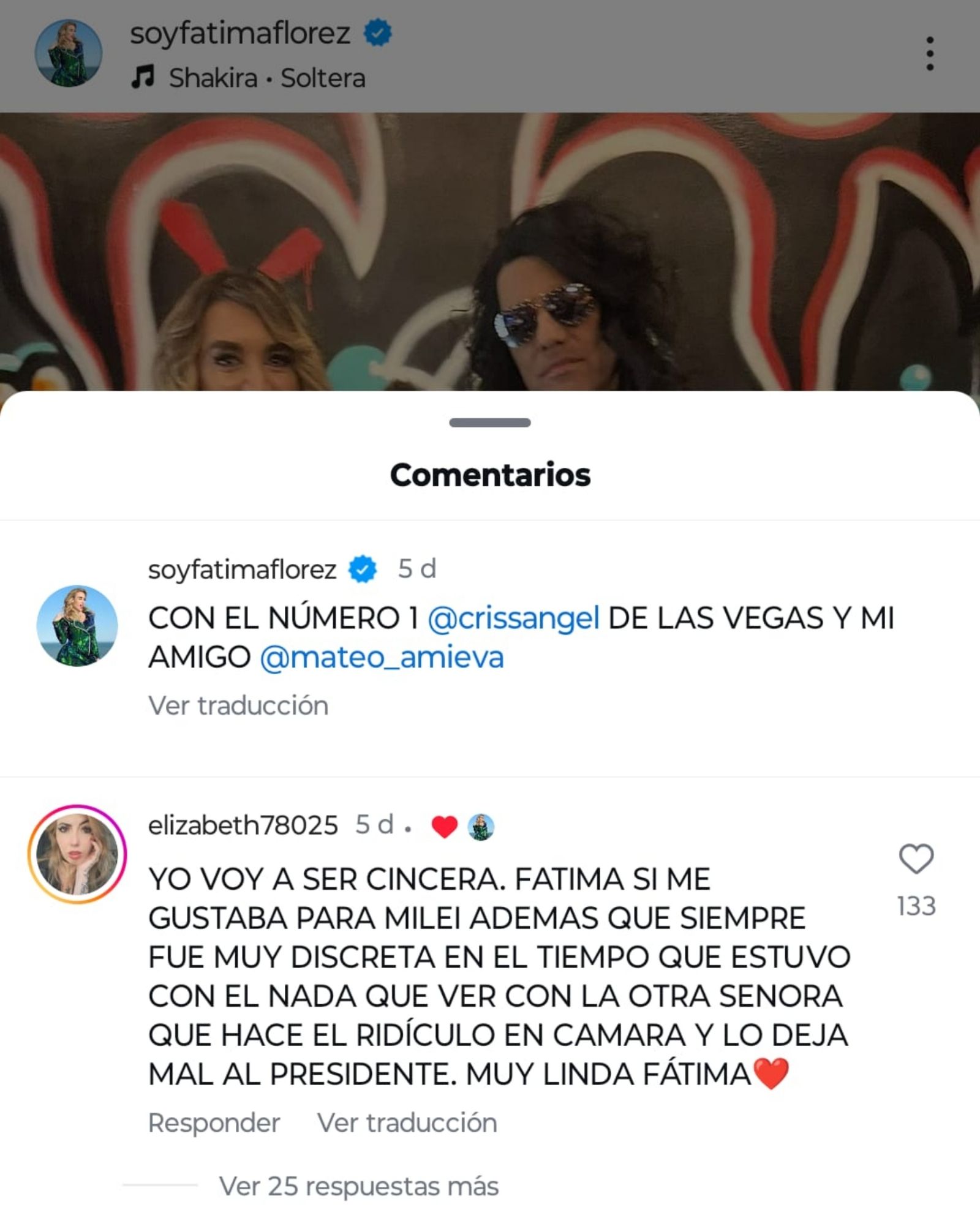The height and width of the screenshot is (1218, 980).
Task: Open the @crissangel mention
Action: 513,618
